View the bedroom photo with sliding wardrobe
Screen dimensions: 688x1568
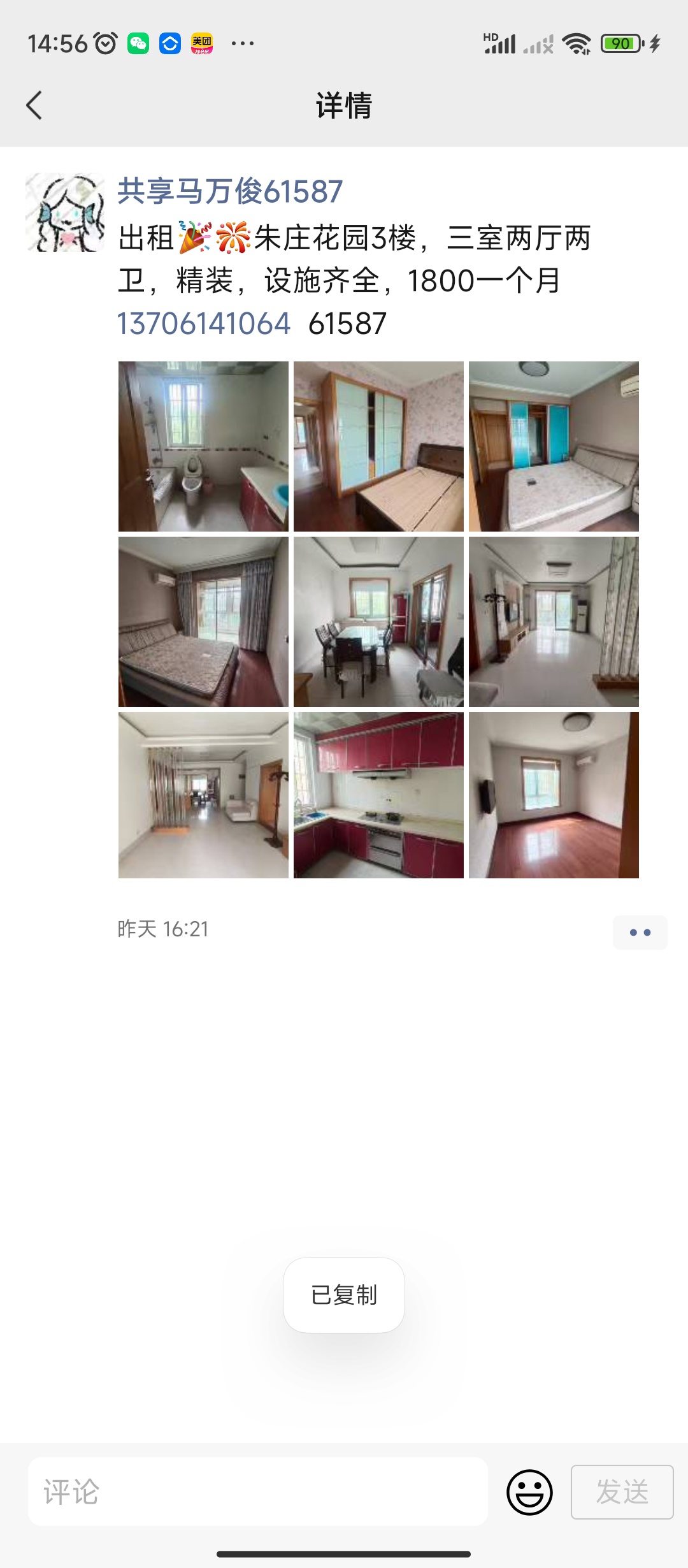pos(378,446)
